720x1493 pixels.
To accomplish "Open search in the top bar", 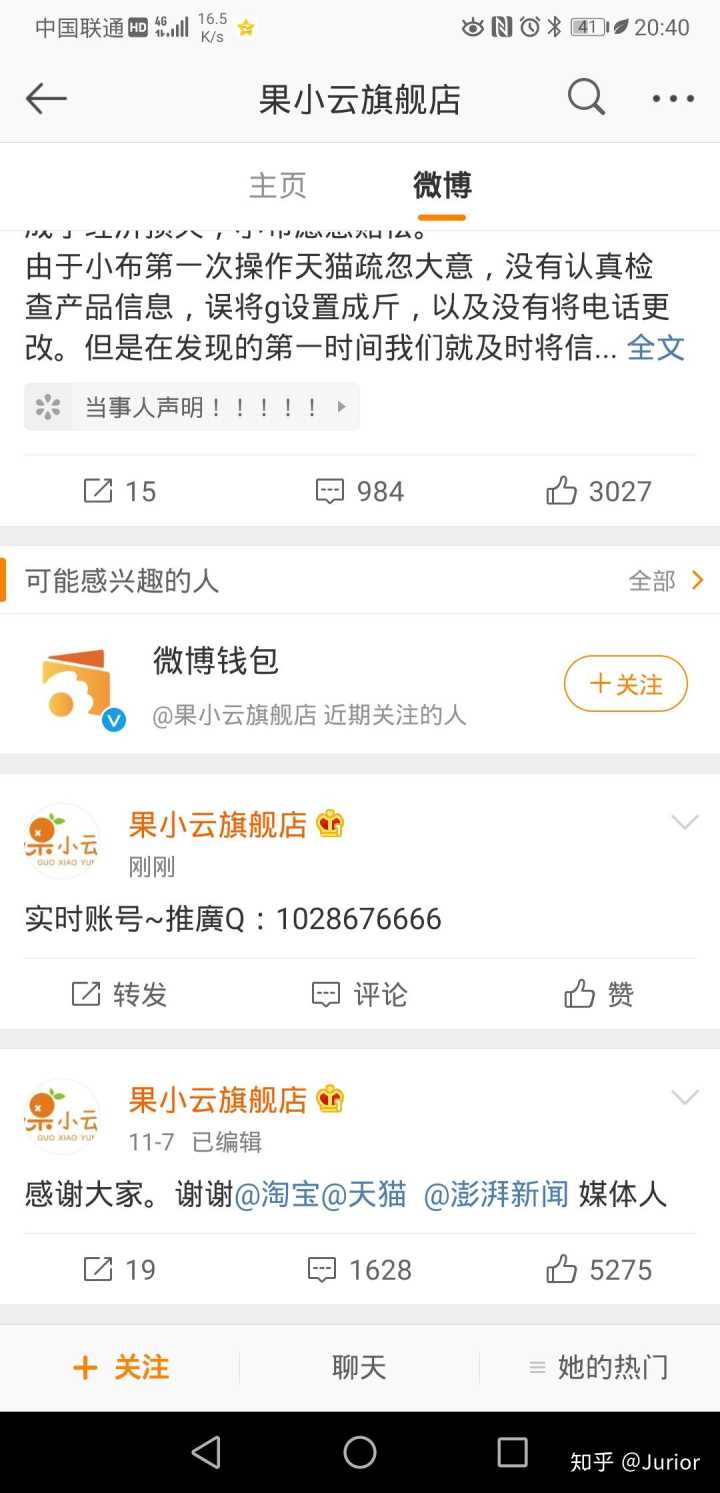I will click(x=586, y=98).
